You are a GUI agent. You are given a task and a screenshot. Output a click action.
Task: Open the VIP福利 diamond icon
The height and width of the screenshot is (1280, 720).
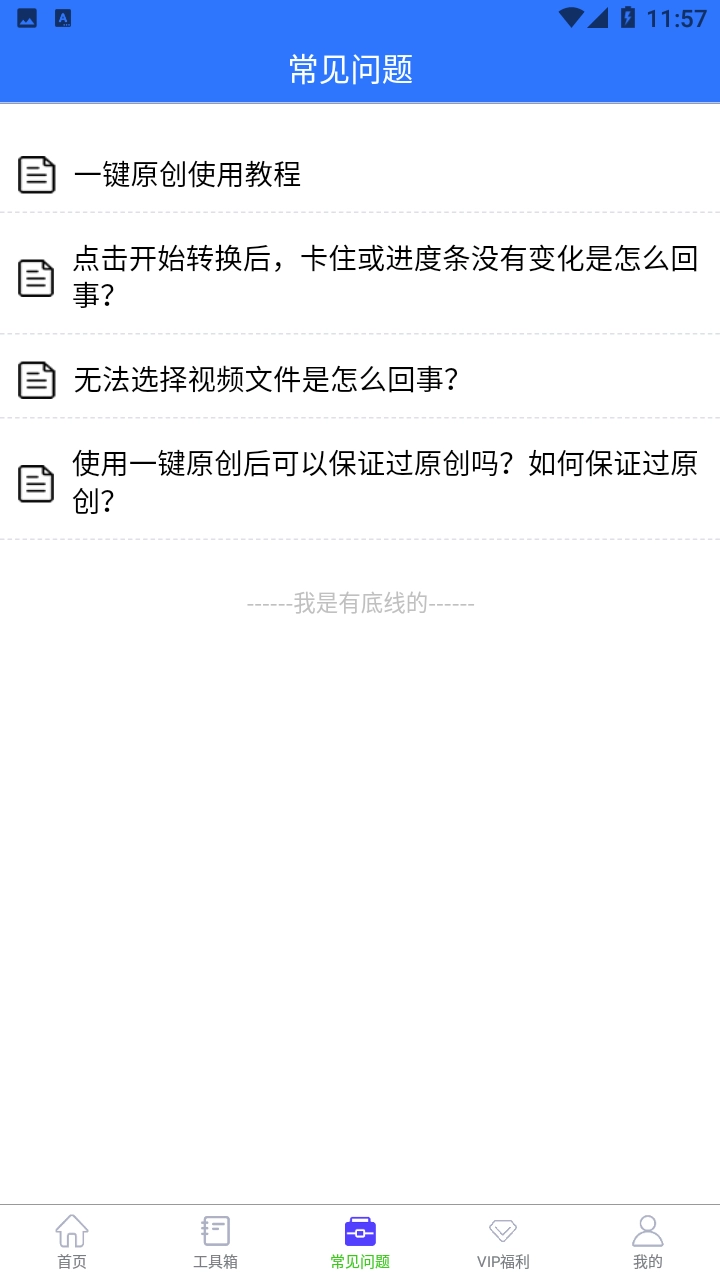click(x=504, y=1229)
